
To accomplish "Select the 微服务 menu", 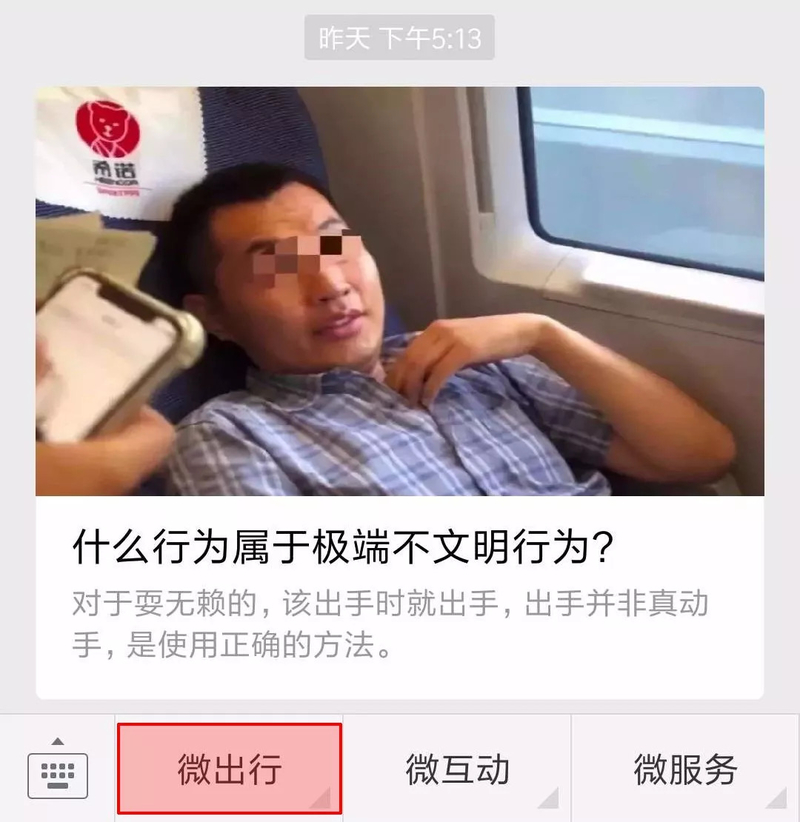I will click(x=686, y=769).
